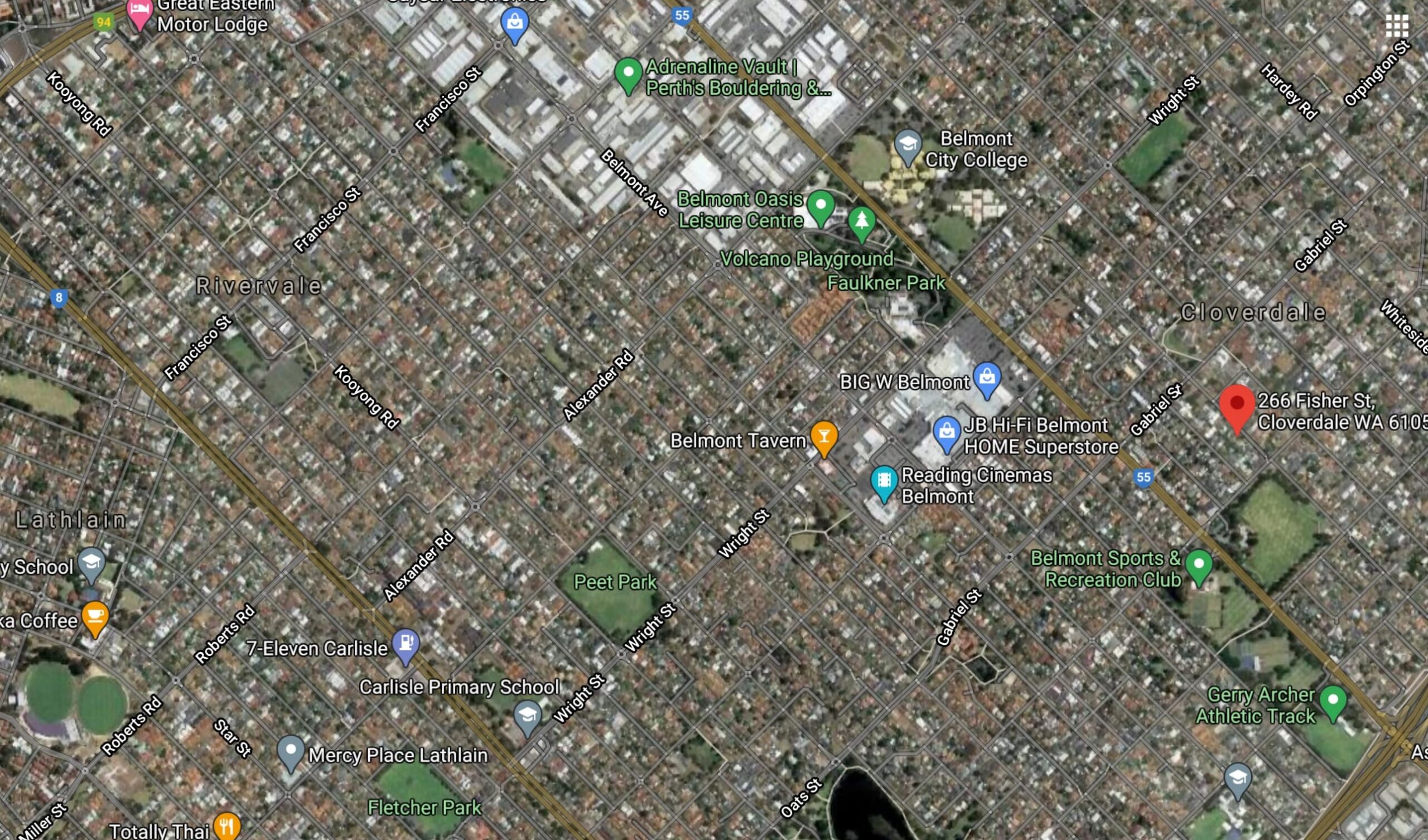Select the Carlisle Primary School marker
Image resolution: width=1428 pixels, height=840 pixels.
(527, 716)
